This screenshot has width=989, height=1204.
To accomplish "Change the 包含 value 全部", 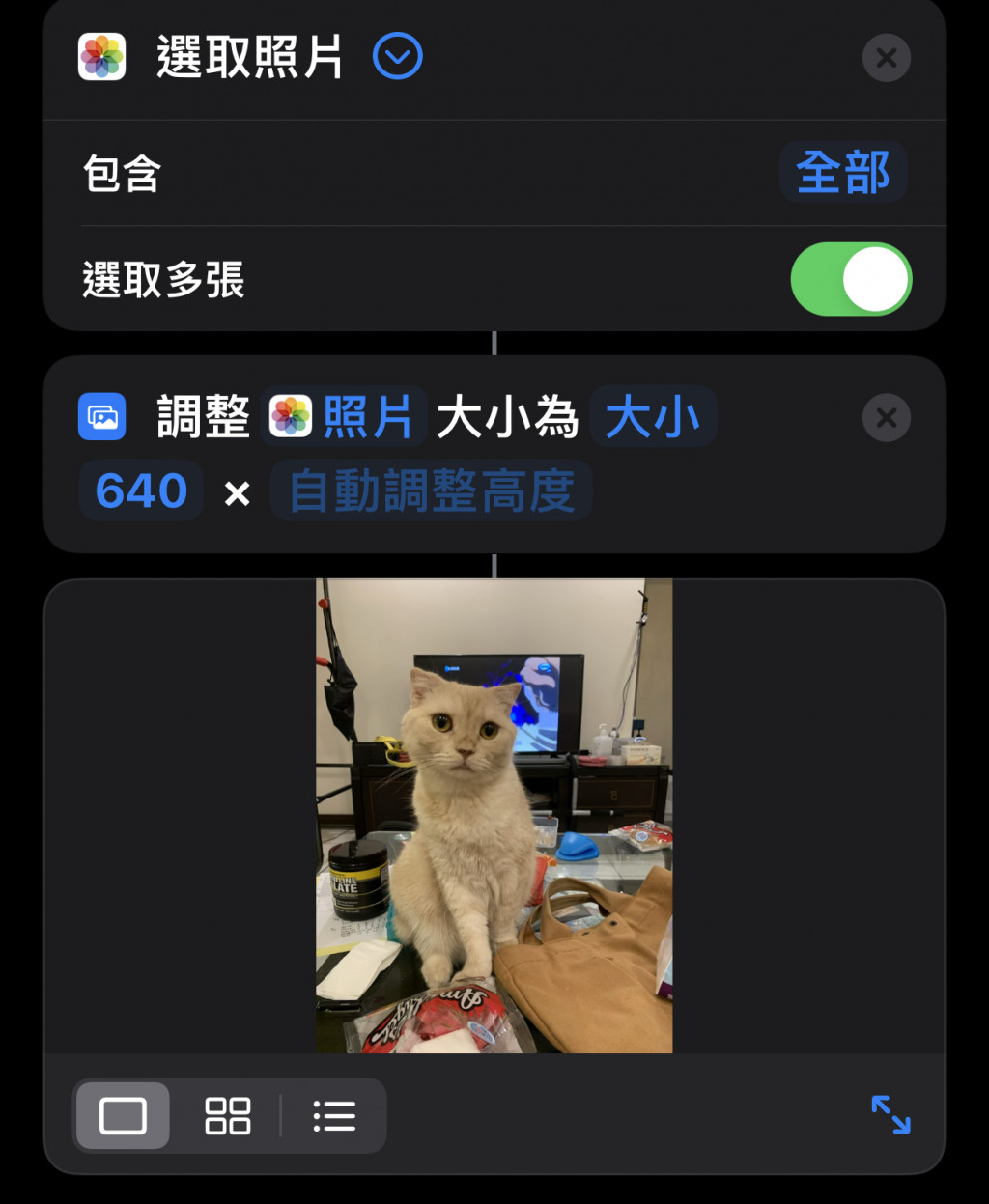I will coord(842,173).
